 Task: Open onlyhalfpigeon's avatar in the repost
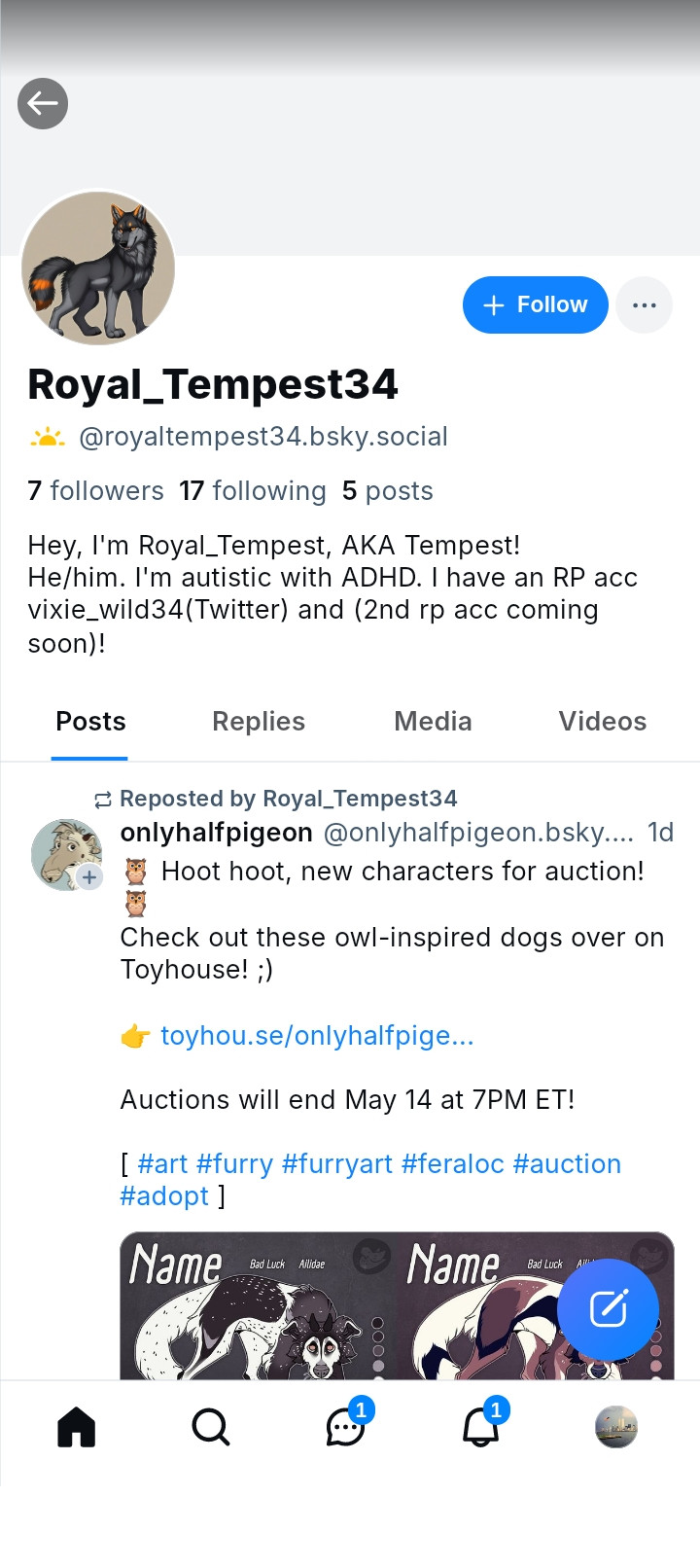click(x=66, y=854)
